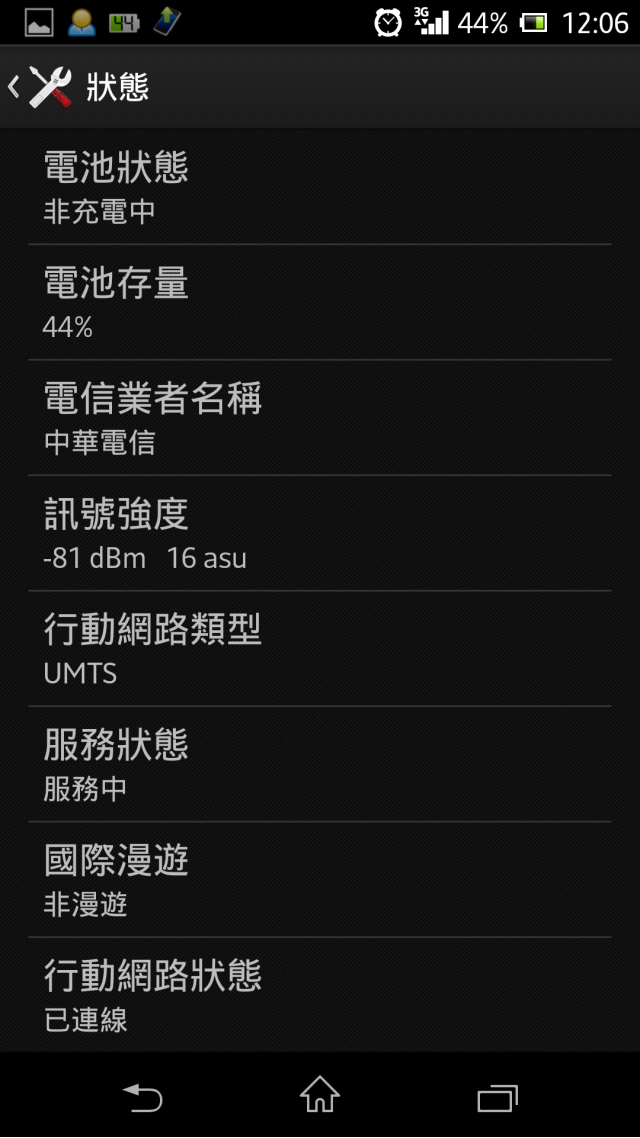Go to the home screen
This screenshot has height=1138, width=640.
[320, 1094]
